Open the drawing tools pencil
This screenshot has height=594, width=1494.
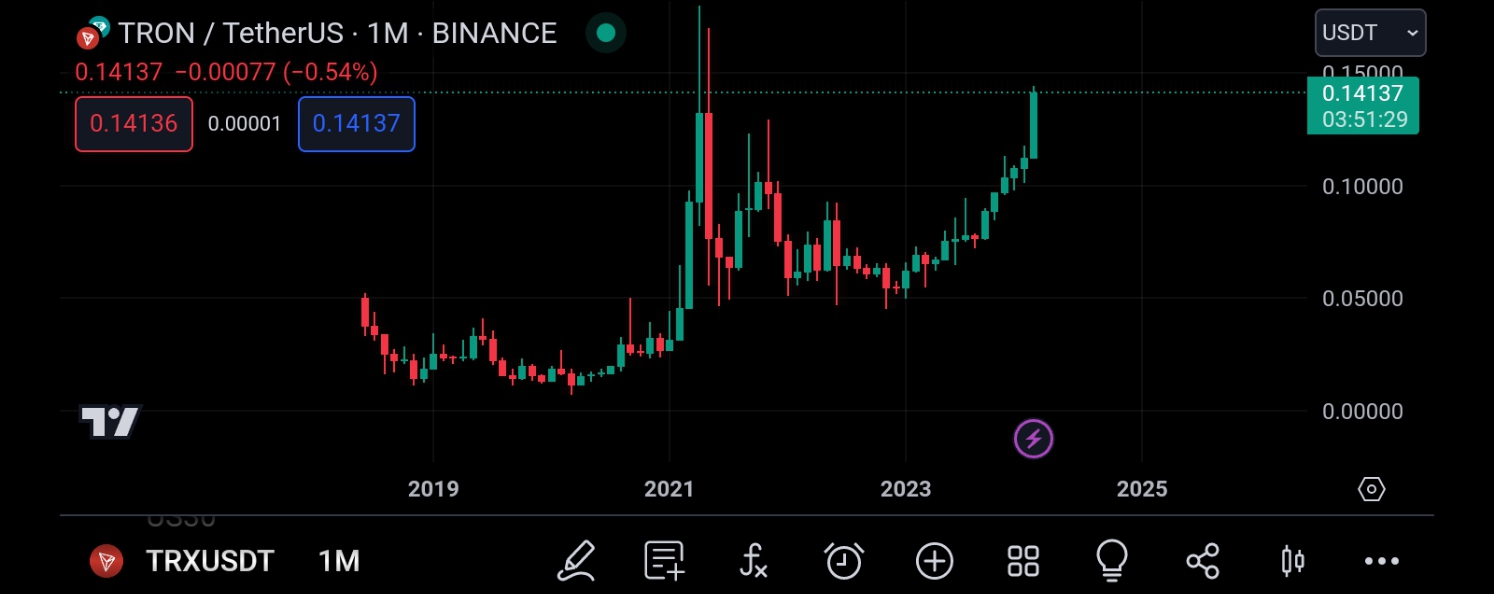tap(576, 561)
